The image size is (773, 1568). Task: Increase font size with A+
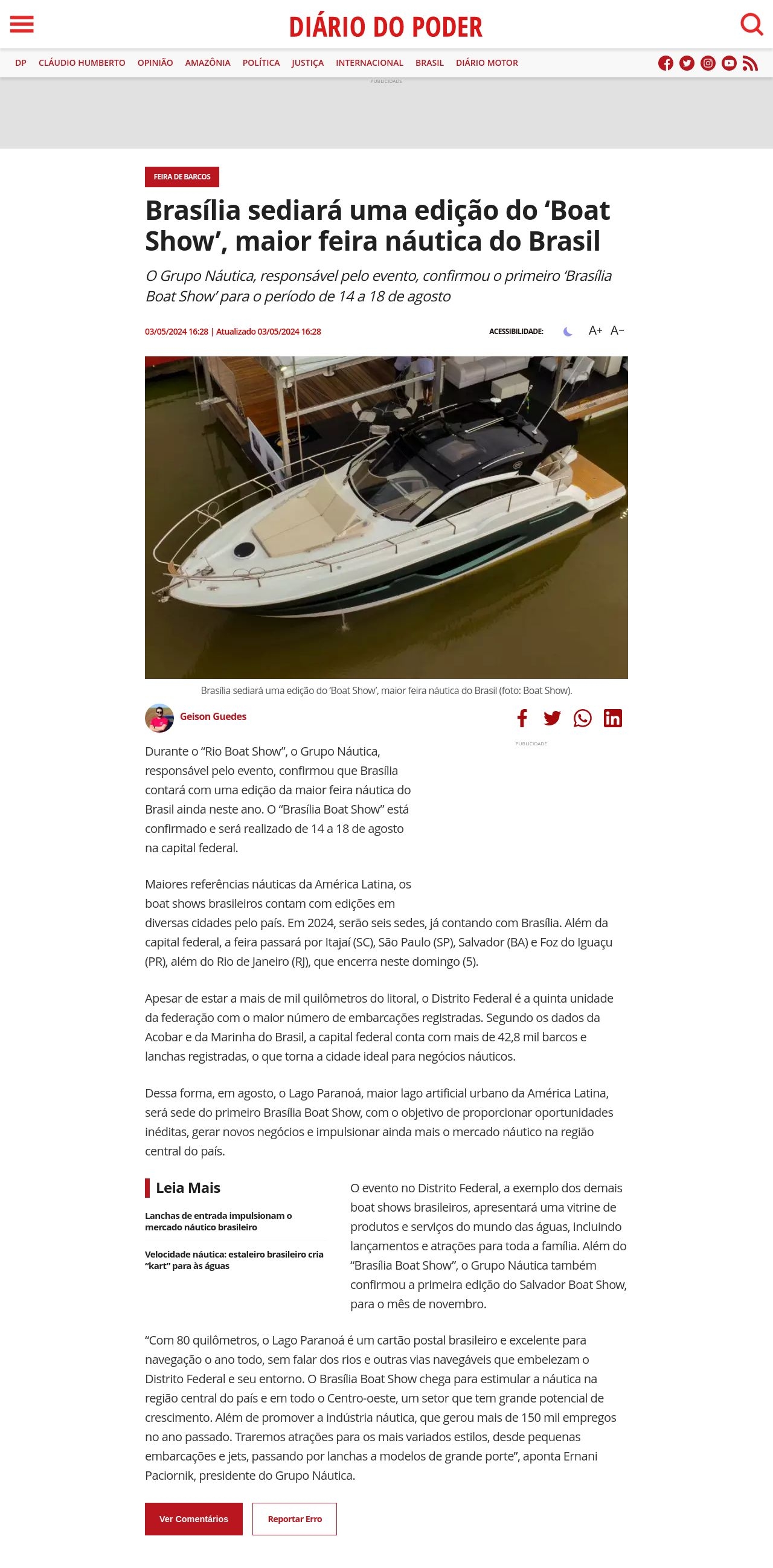(x=595, y=330)
